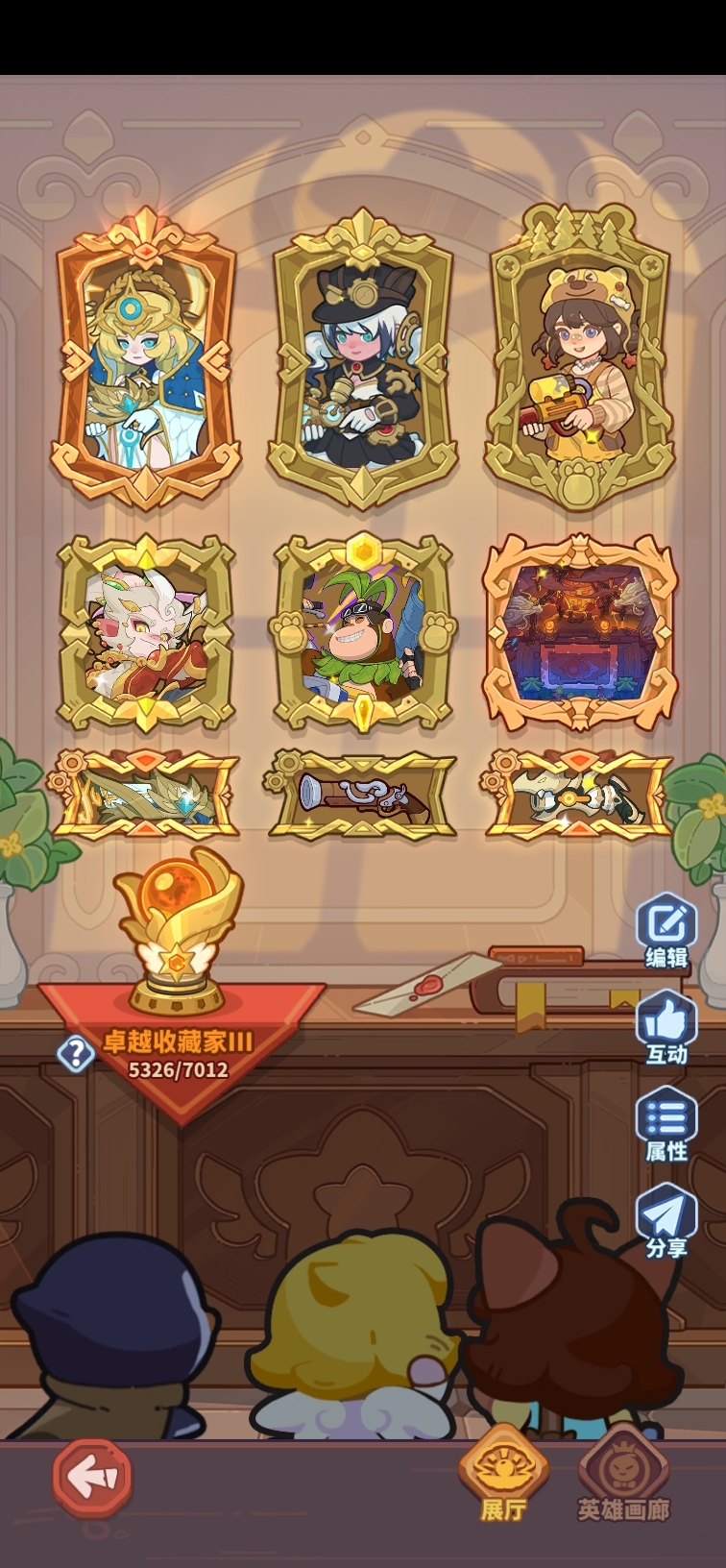Share the showroom via 分享

click(x=666, y=1218)
